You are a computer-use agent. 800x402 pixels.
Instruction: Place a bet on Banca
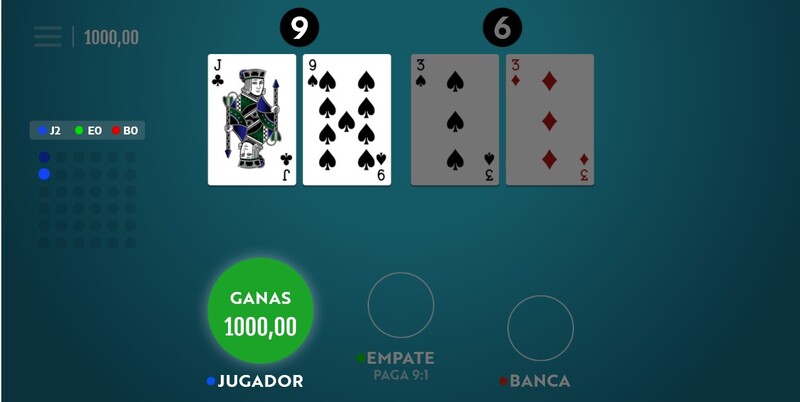point(540,327)
